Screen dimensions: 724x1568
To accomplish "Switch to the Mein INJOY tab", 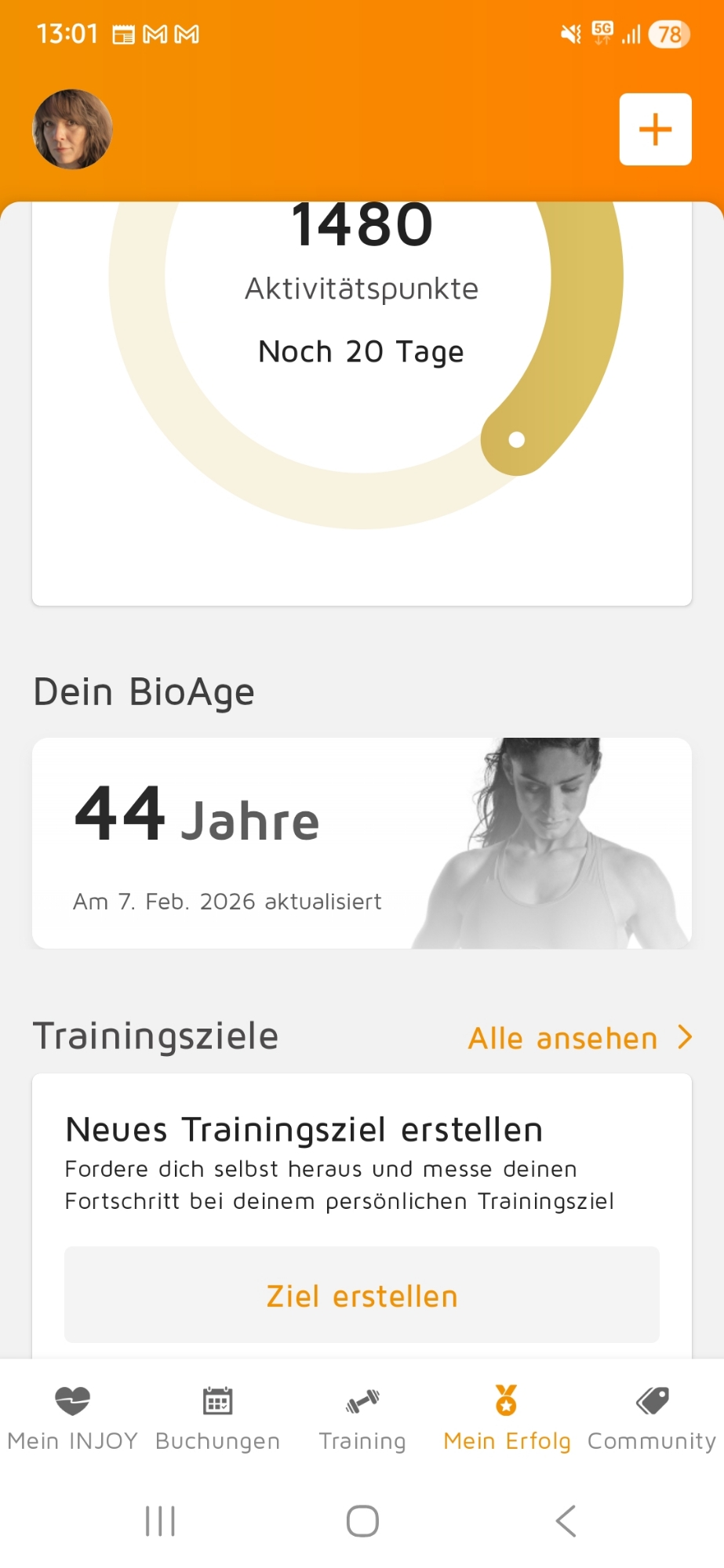I will 72,1417.
